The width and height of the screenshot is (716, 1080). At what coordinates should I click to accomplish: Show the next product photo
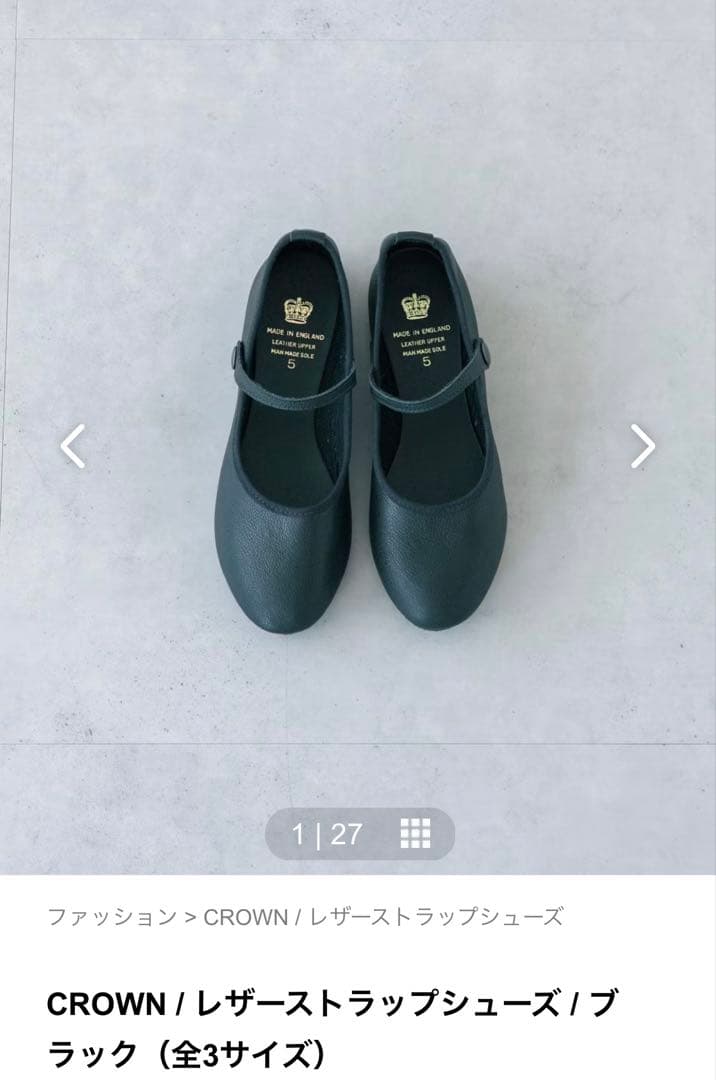point(643,446)
